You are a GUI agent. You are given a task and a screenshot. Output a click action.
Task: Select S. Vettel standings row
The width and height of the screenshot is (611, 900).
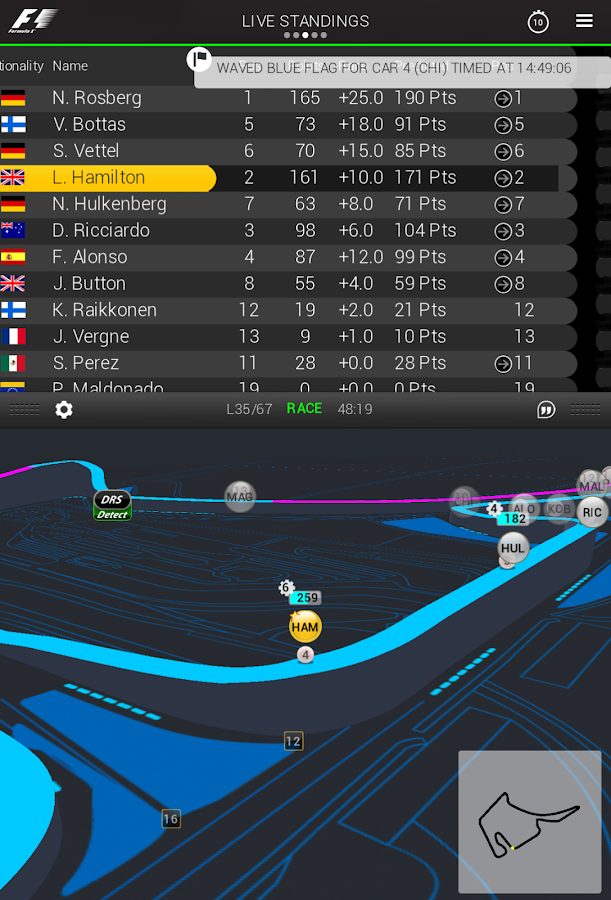click(290, 151)
